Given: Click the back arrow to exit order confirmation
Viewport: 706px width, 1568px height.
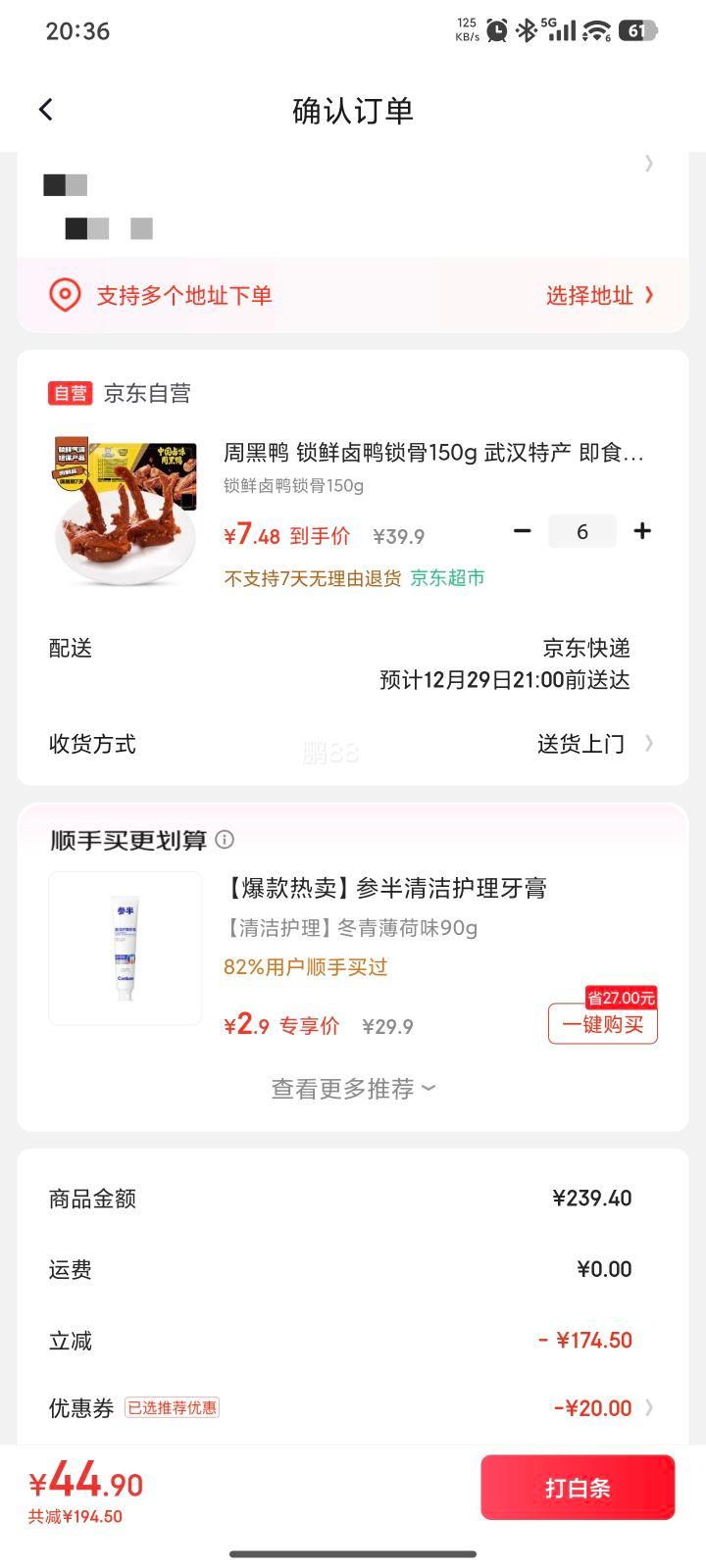Looking at the screenshot, I should 45,109.
